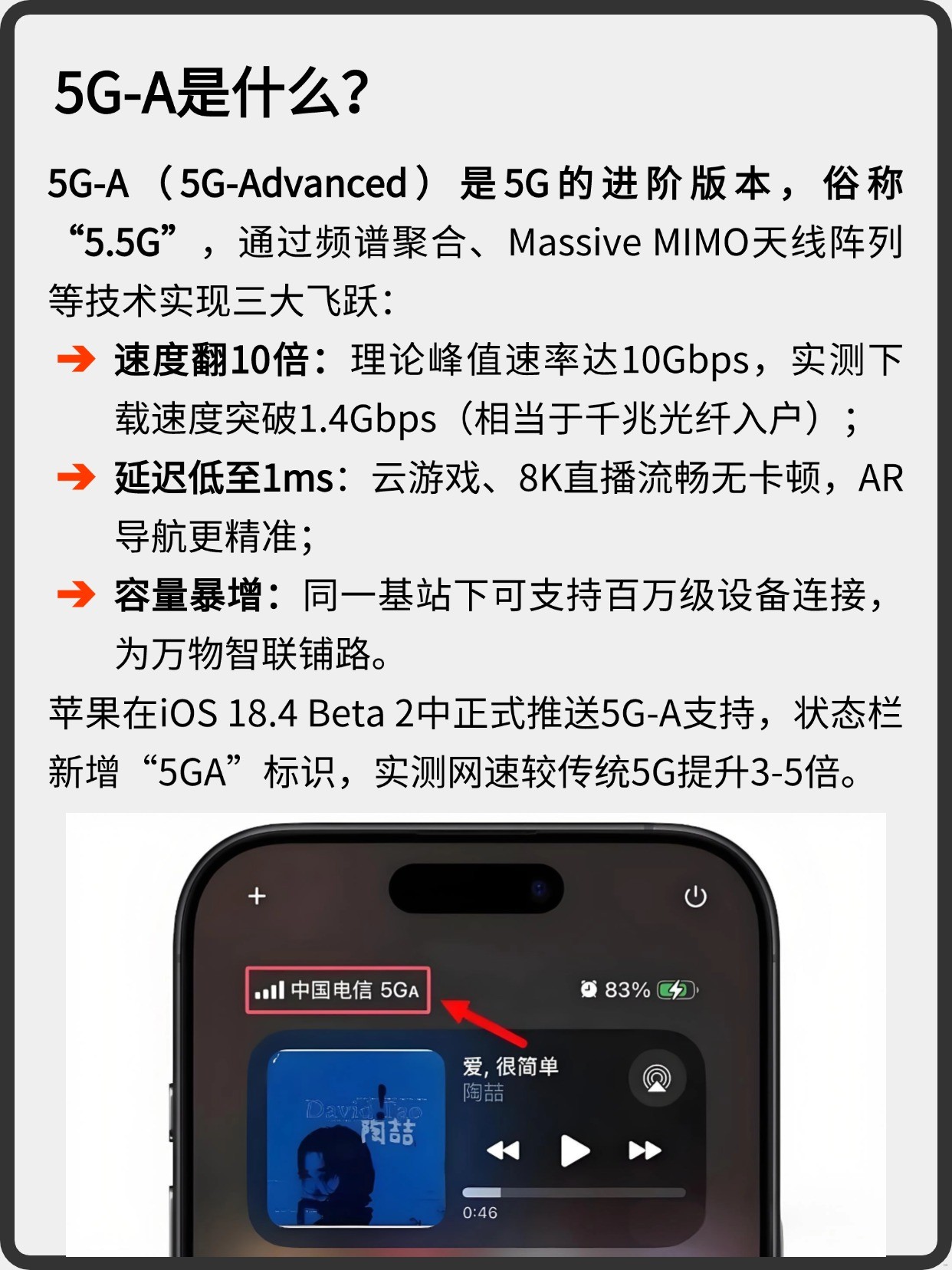952x1270 pixels.
Task: Select the artist name 陶喆
Action: 483,1091
